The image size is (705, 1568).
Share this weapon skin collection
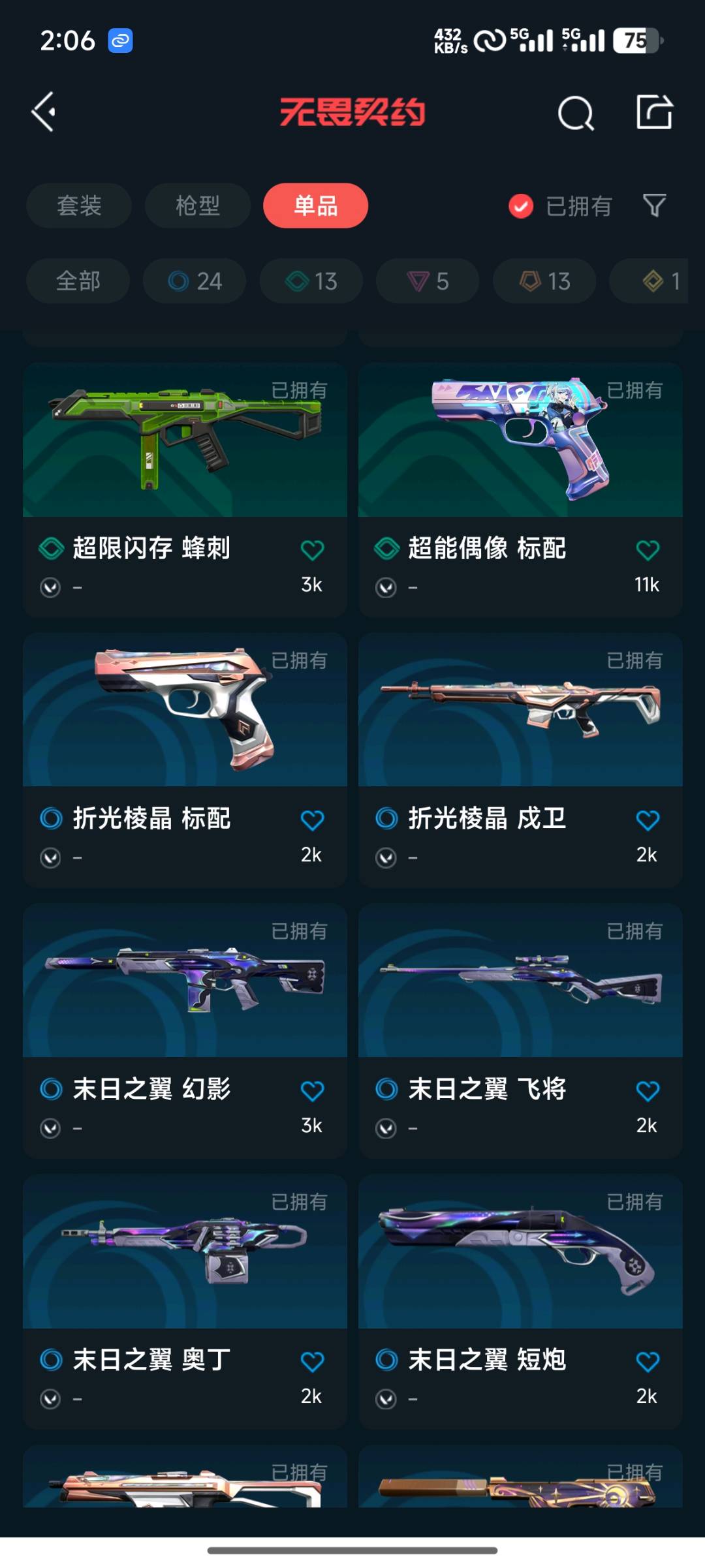point(654,112)
